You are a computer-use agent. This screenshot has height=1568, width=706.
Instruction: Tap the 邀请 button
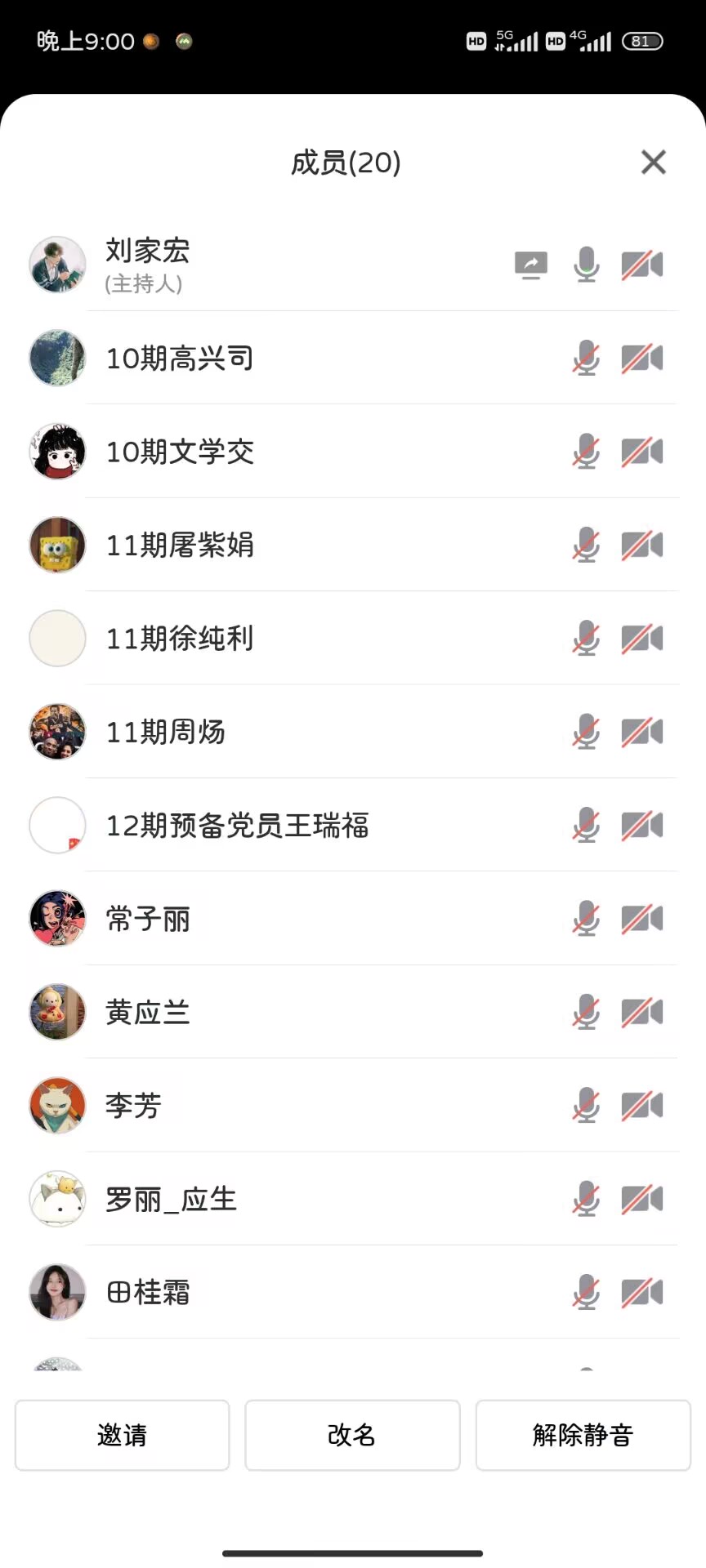point(122,1435)
